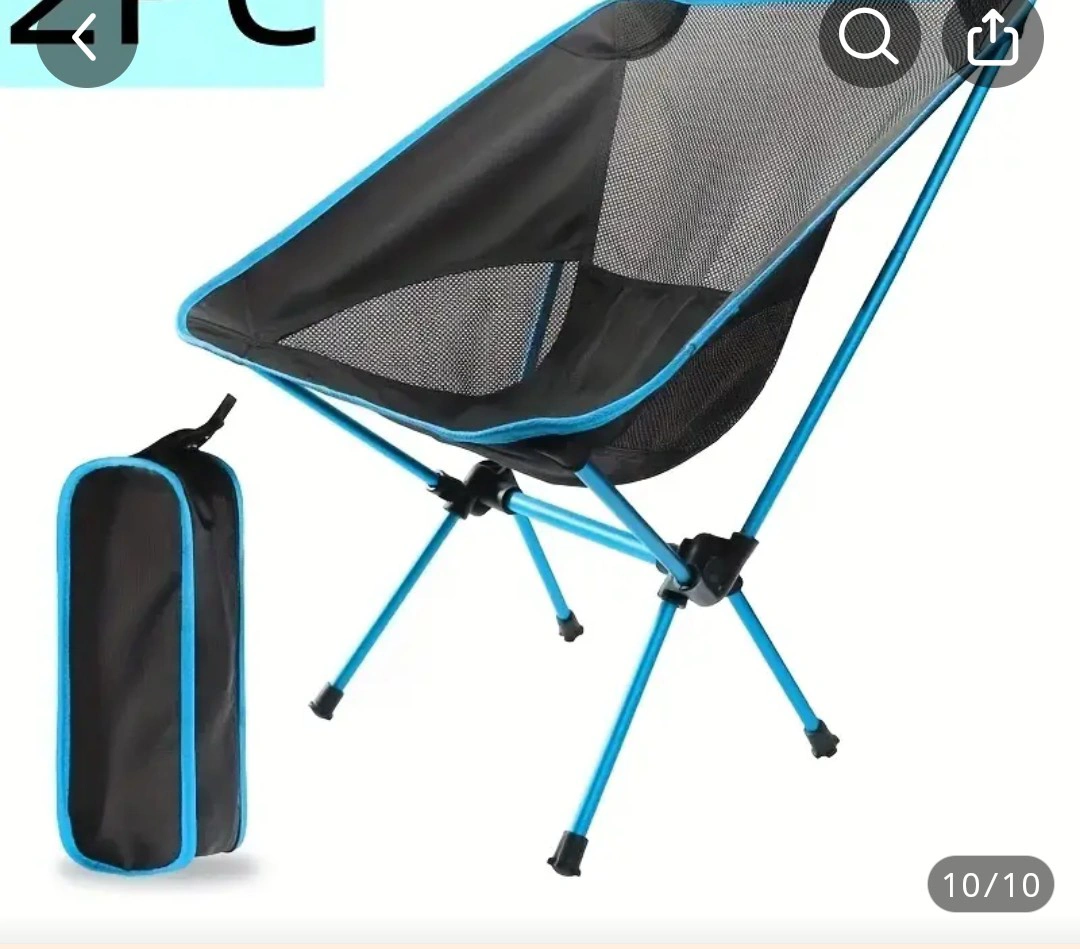Screen dimensions: 1080x949
Task: Share this product
Action: coord(992,39)
